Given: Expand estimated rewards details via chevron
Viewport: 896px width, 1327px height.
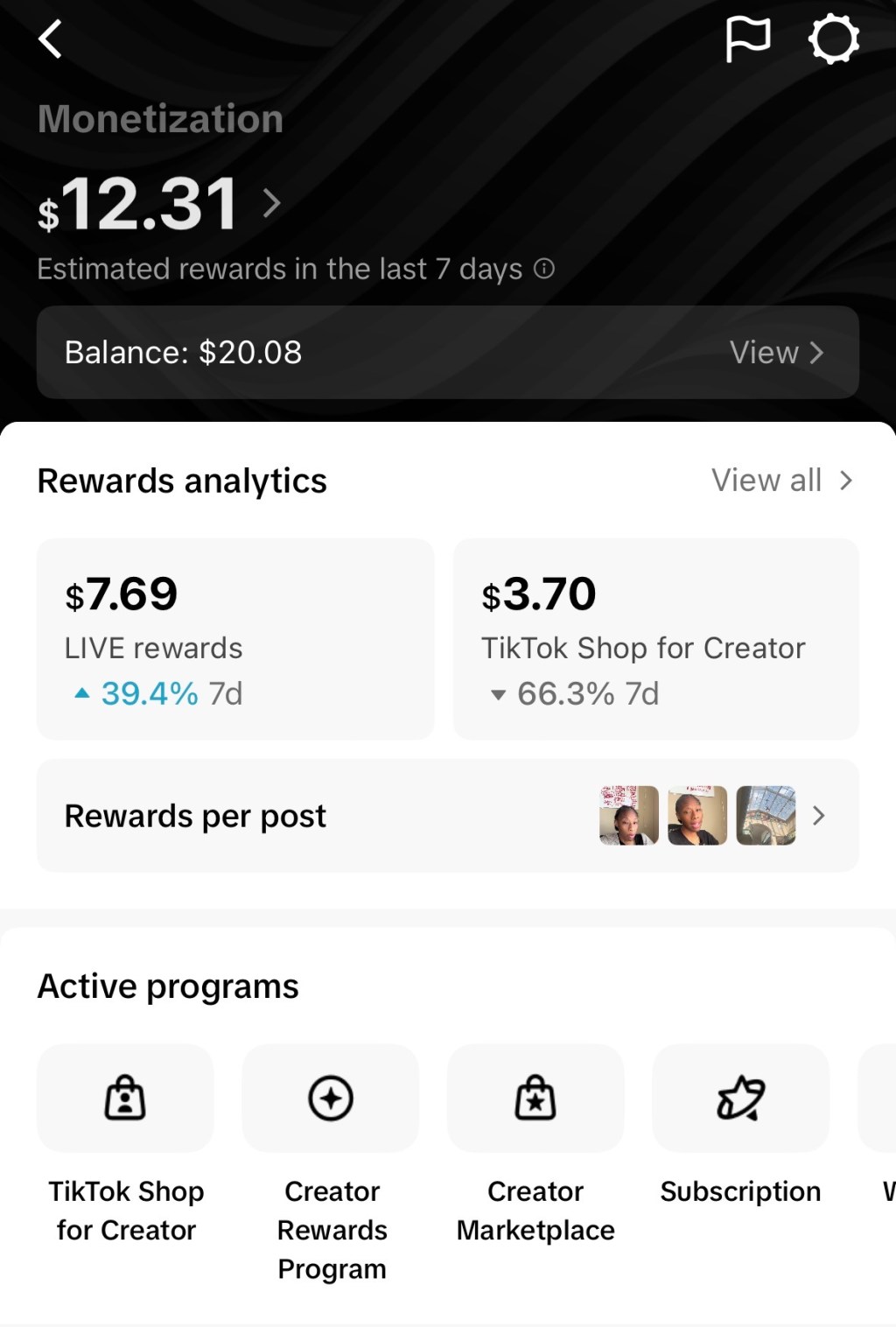Looking at the screenshot, I should [272, 203].
